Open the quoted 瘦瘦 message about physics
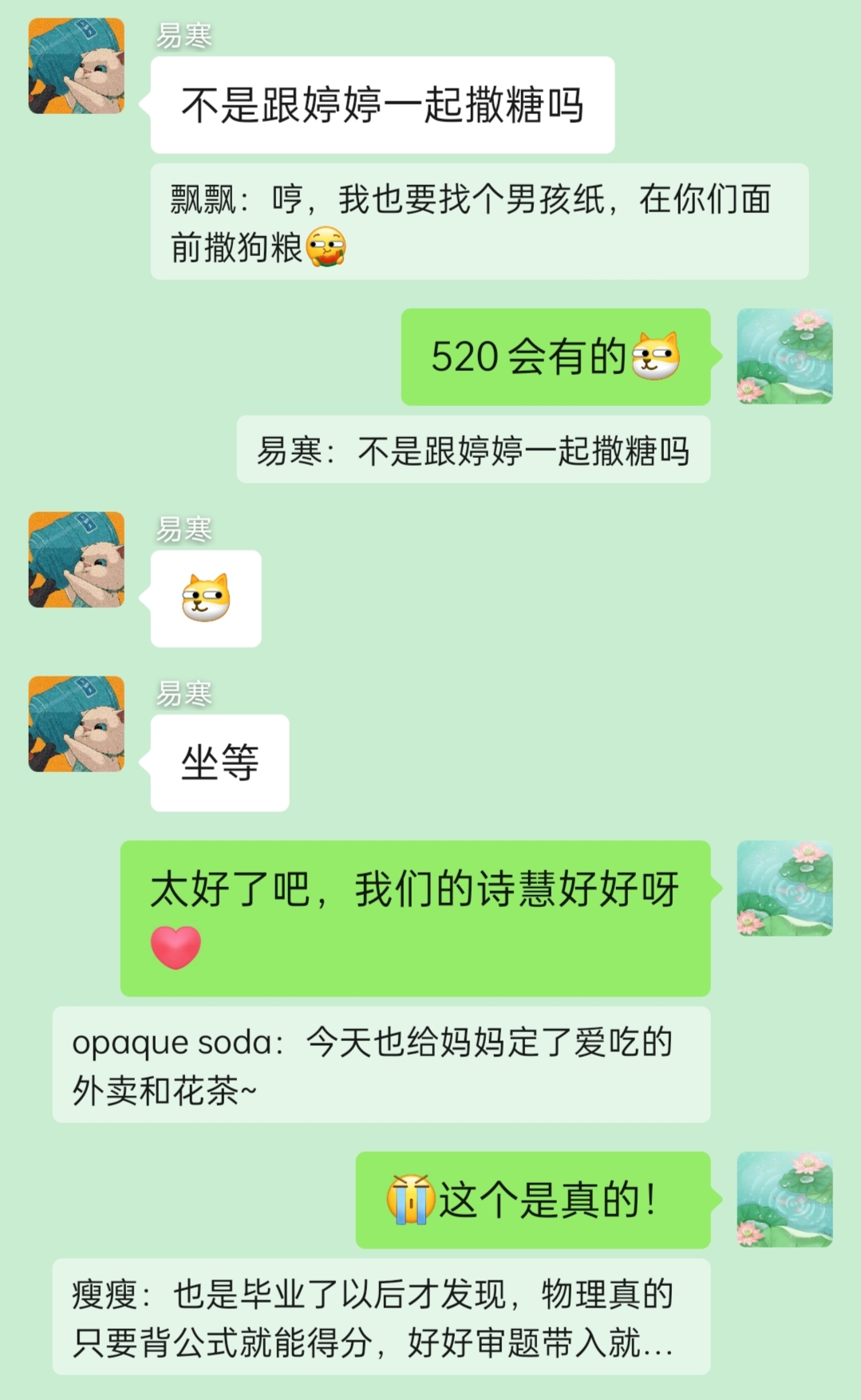This screenshot has width=861, height=1400. (381, 1317)
